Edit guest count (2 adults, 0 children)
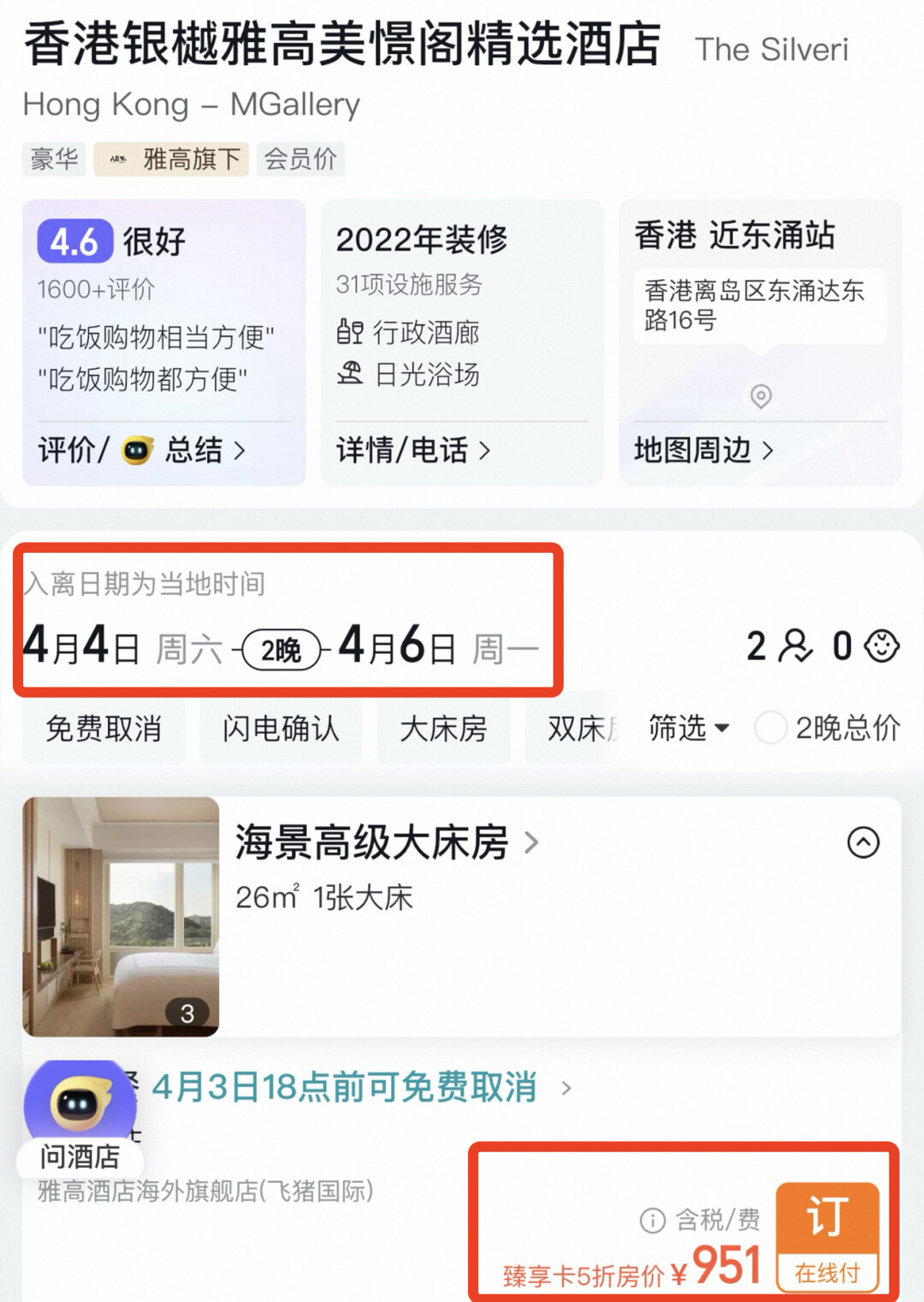Image resolution: width=924 pixels, height=1302 pixels. [x=821, y=646]
